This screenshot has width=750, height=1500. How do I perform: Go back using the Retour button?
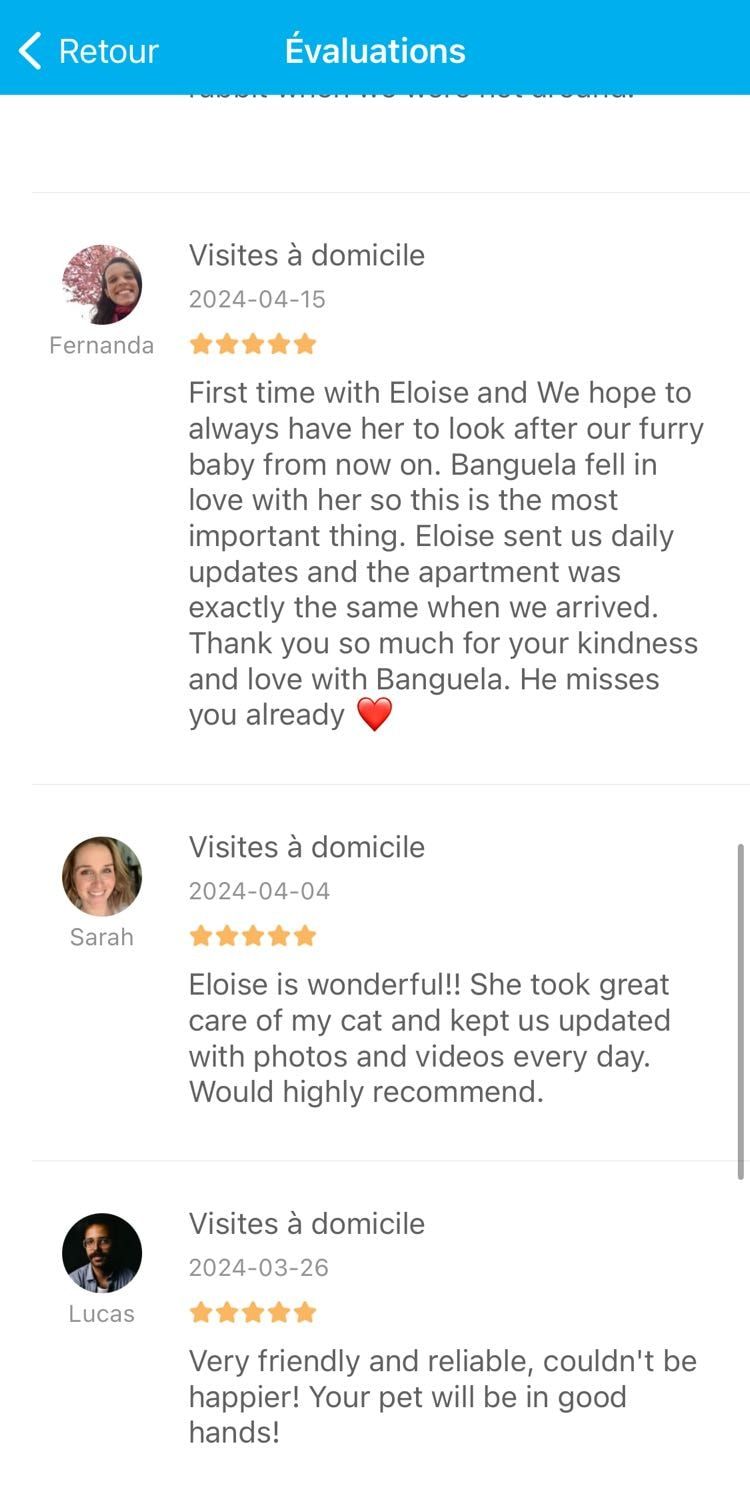(x=88, y=50)
